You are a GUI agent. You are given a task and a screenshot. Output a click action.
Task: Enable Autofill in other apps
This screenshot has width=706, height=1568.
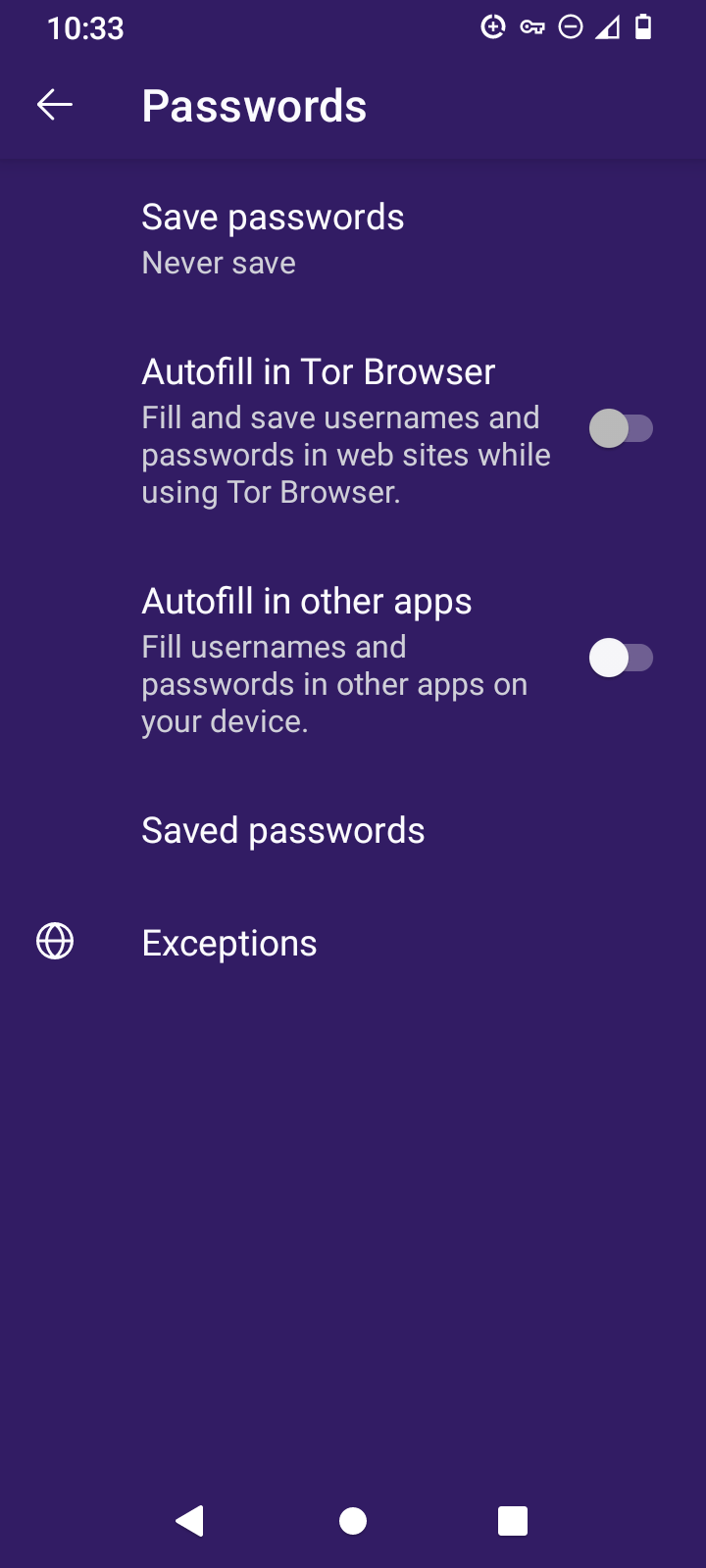pos(621,658)
